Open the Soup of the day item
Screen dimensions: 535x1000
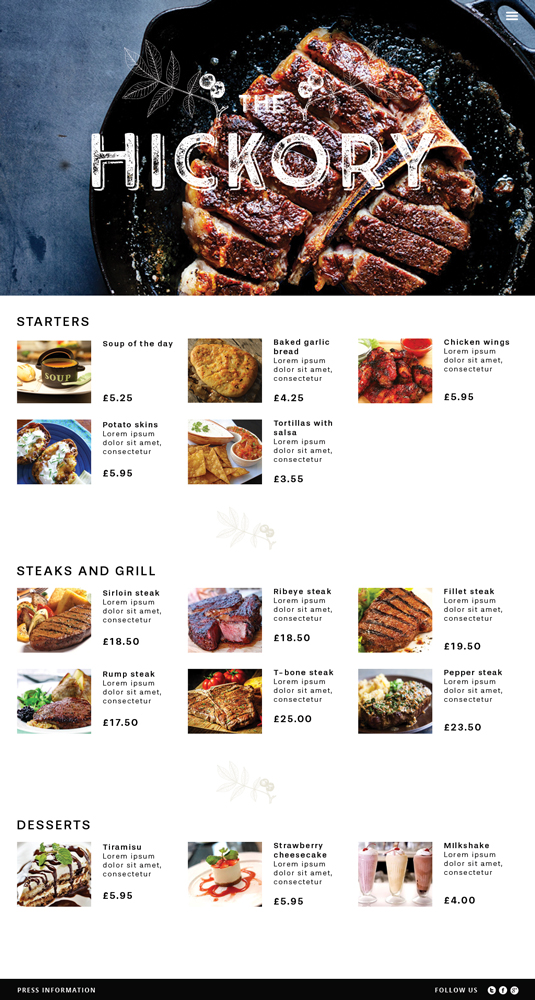tap(96, 371)
